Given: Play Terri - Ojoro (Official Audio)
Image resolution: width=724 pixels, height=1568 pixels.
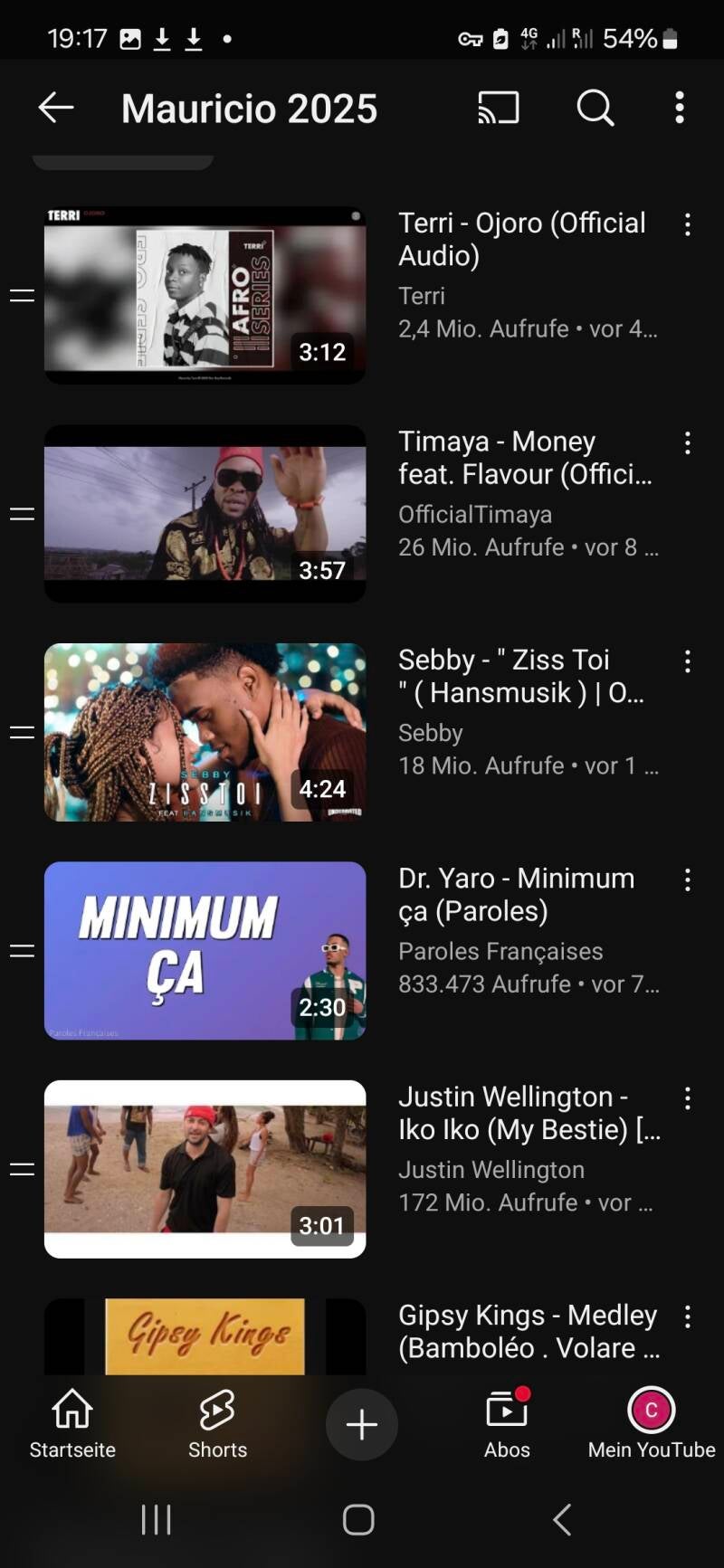Looking at the screenshot, I should coord(205,295).
